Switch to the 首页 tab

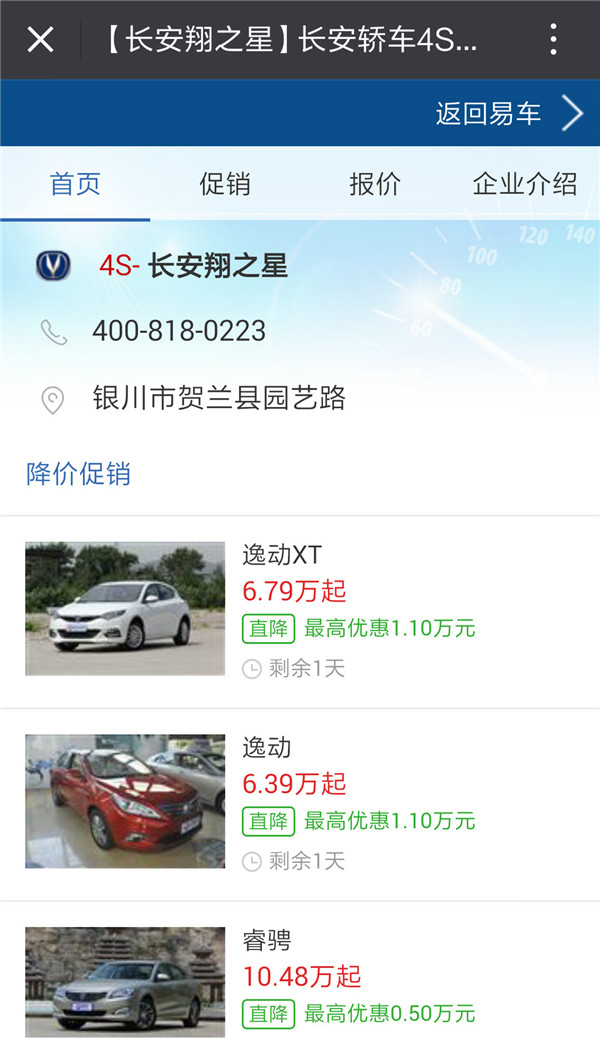point(75,184)
